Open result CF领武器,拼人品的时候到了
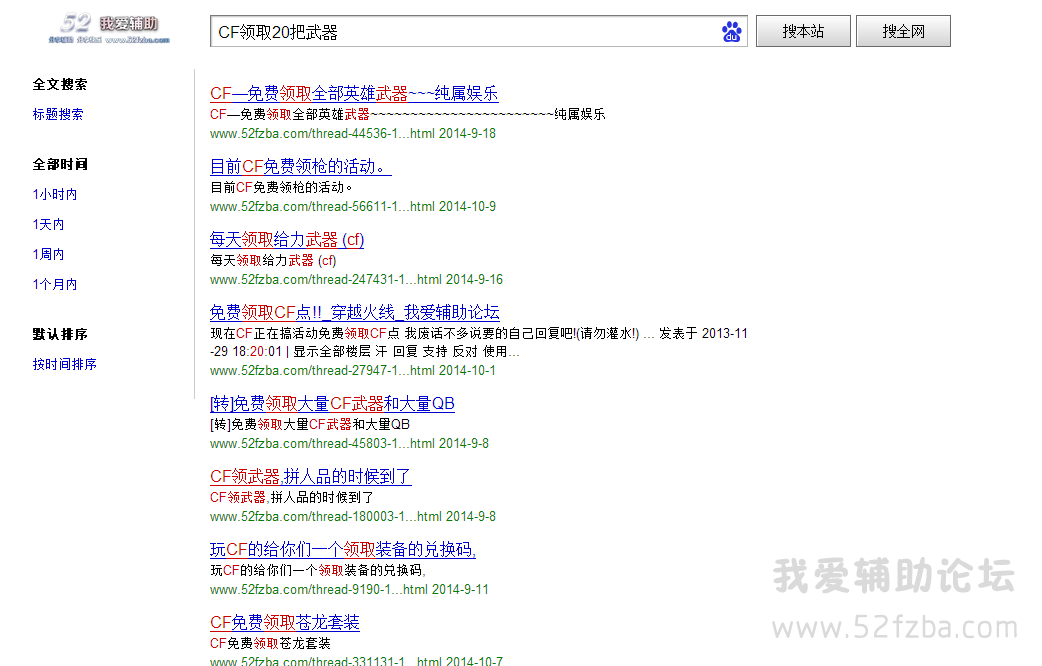 pyautogui.click(x=310, y=477)
